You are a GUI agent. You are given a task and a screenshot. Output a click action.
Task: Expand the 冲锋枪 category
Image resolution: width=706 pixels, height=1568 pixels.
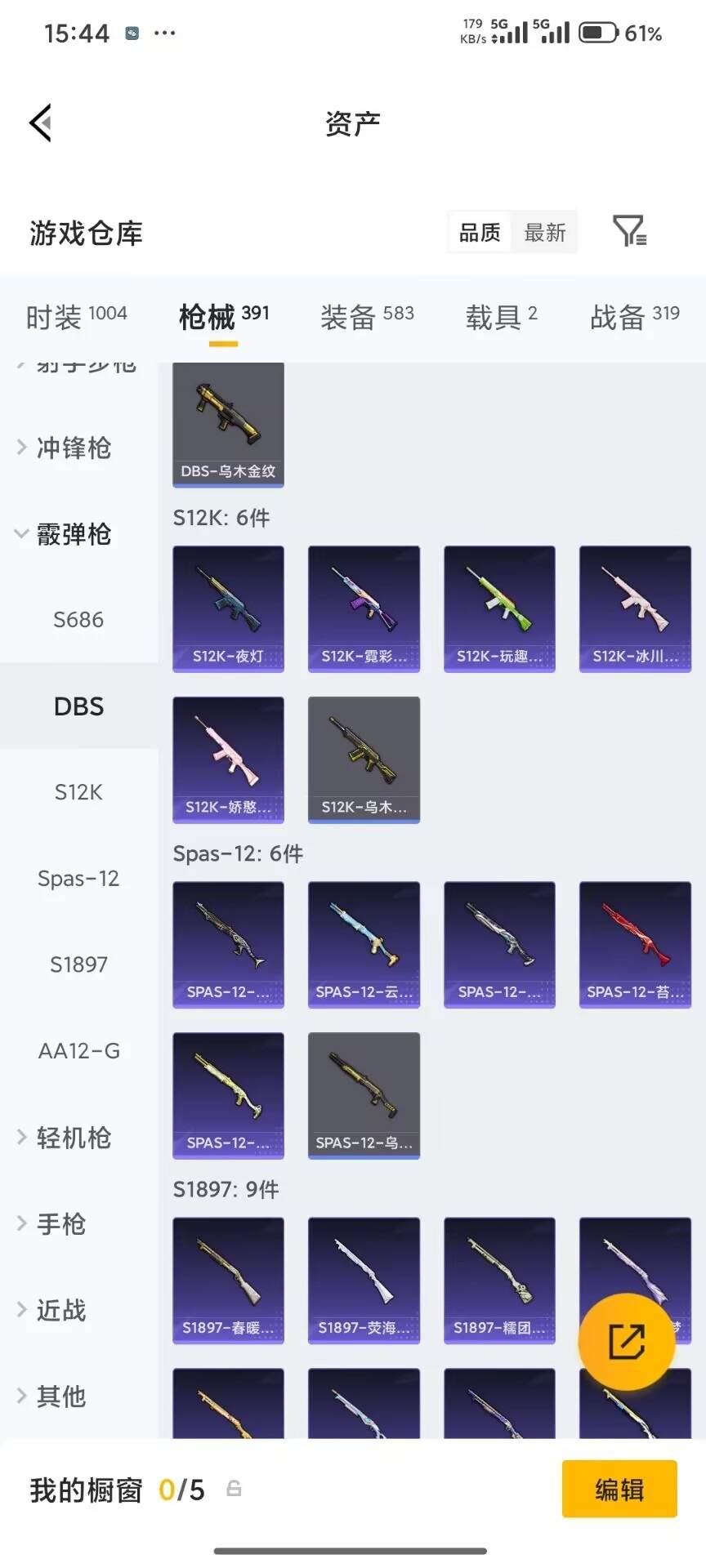point(72,448)
